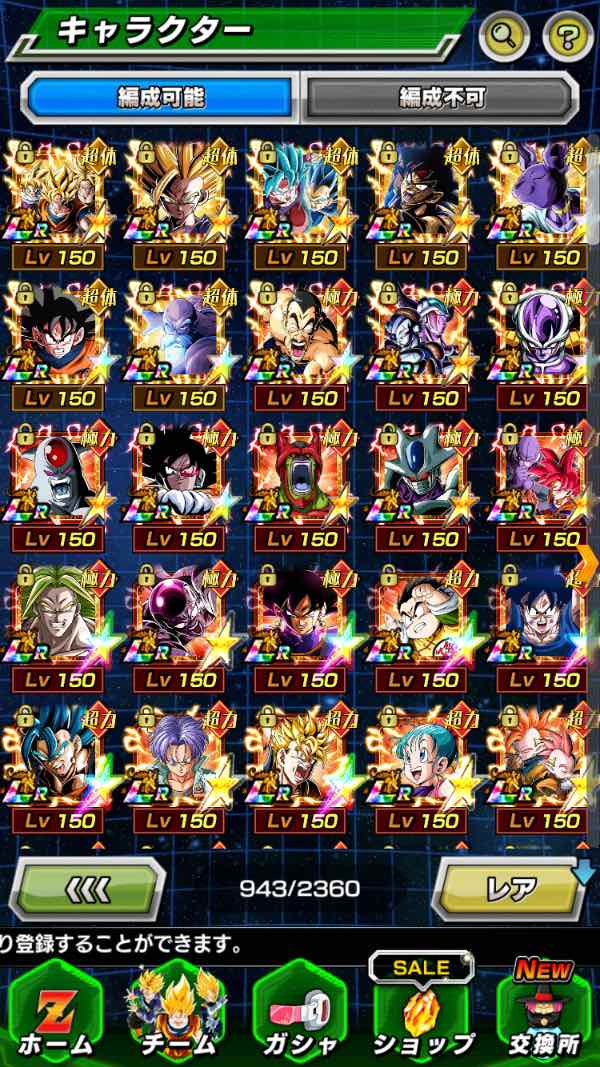600x1067 pixels.
Task: Switch to the 編成可能 tab
Action: click(x=160, y=98)
